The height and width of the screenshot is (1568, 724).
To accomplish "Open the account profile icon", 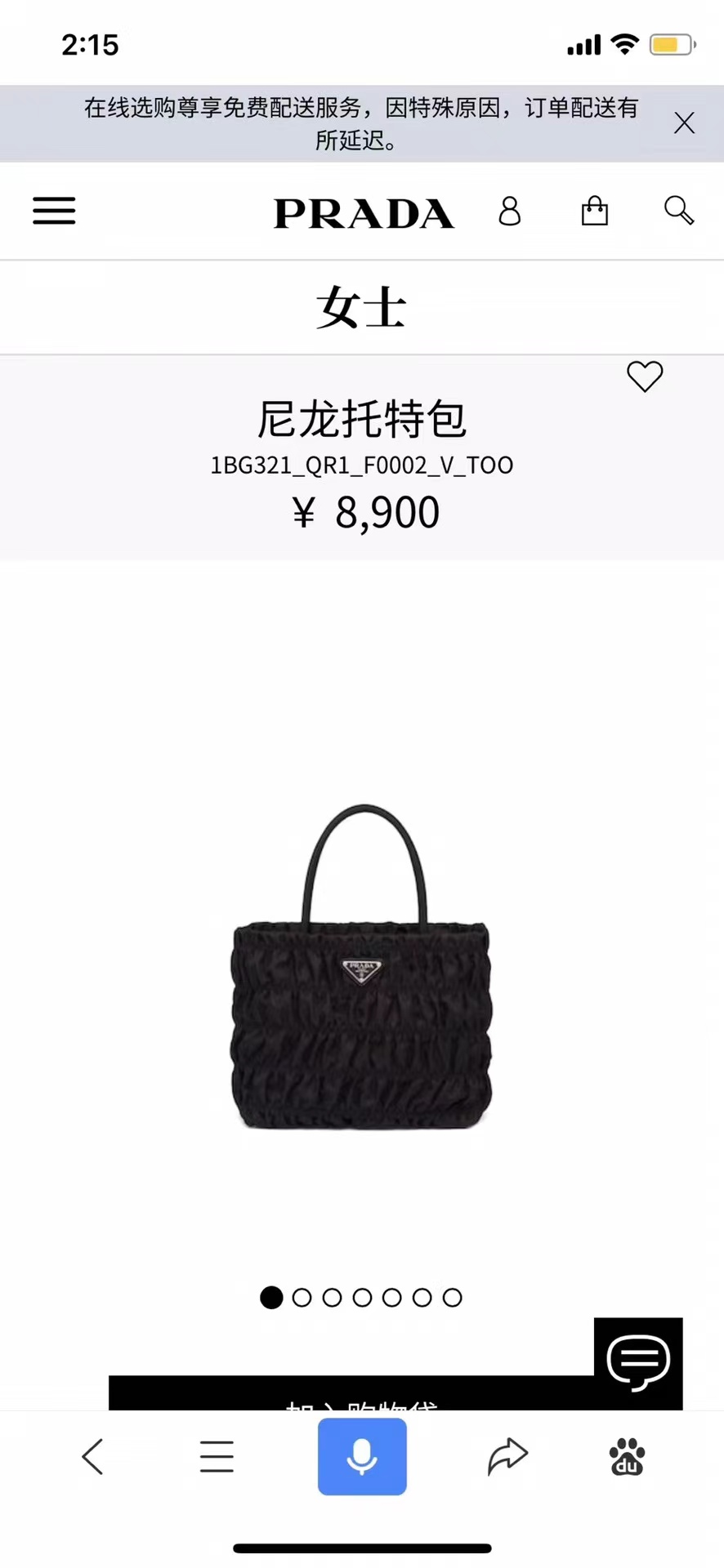I will click(x=510, y=211).
